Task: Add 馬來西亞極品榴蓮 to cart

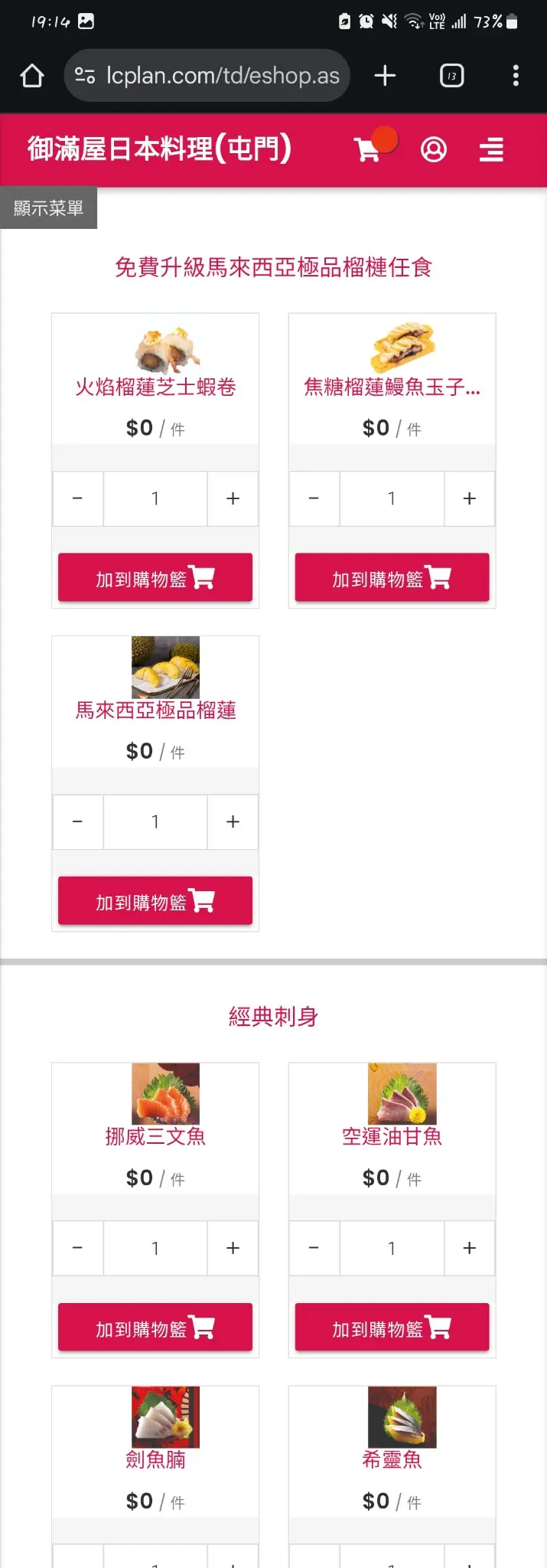Action: coord(155,901)
